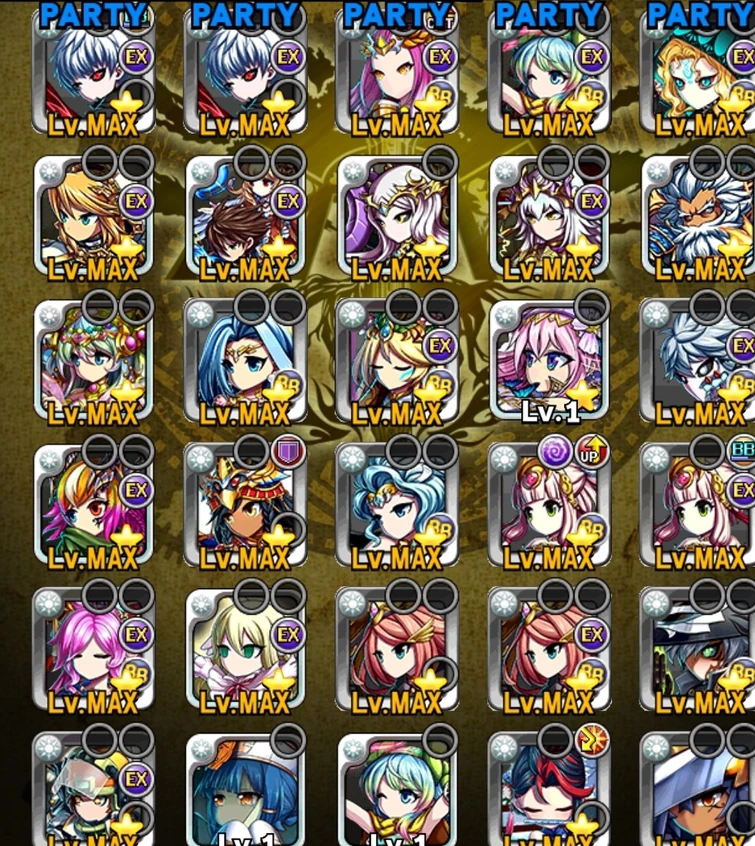Select the masked unit wearing a striped hat
The height and width of the screenshot is (846, 755).
pos(697,652)
